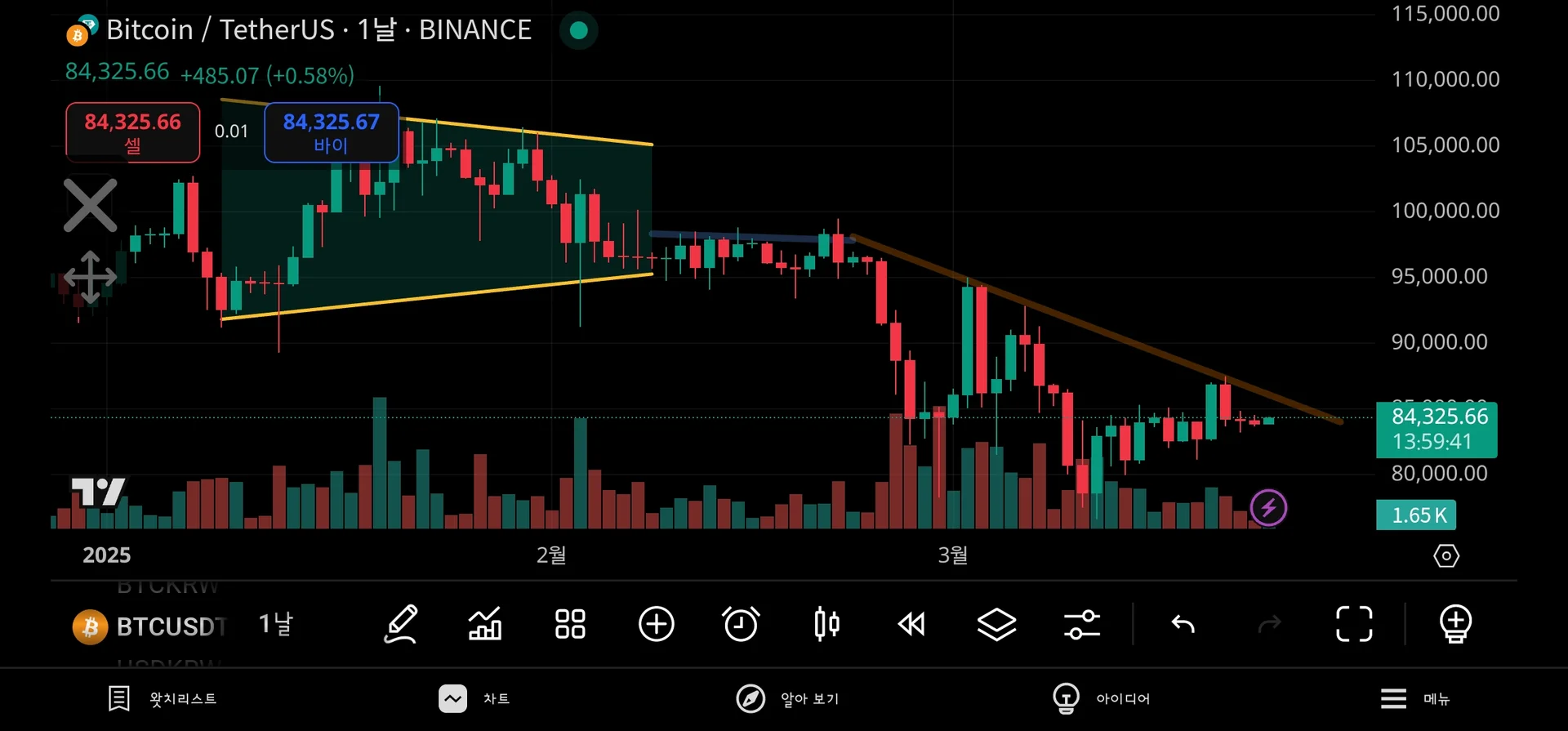Change the 1날 chart interval
The height and width of the screenshot is (731, 1568).
point(276,625)
